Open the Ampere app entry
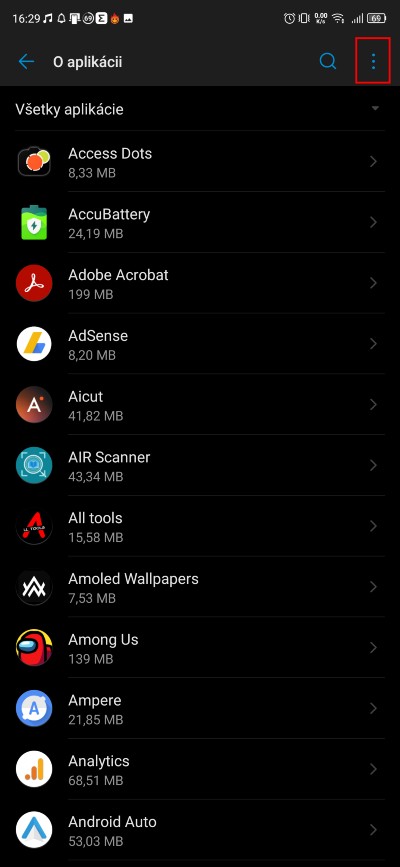The height and width of the screenshot is (867, 400). (x=200, y=709)
